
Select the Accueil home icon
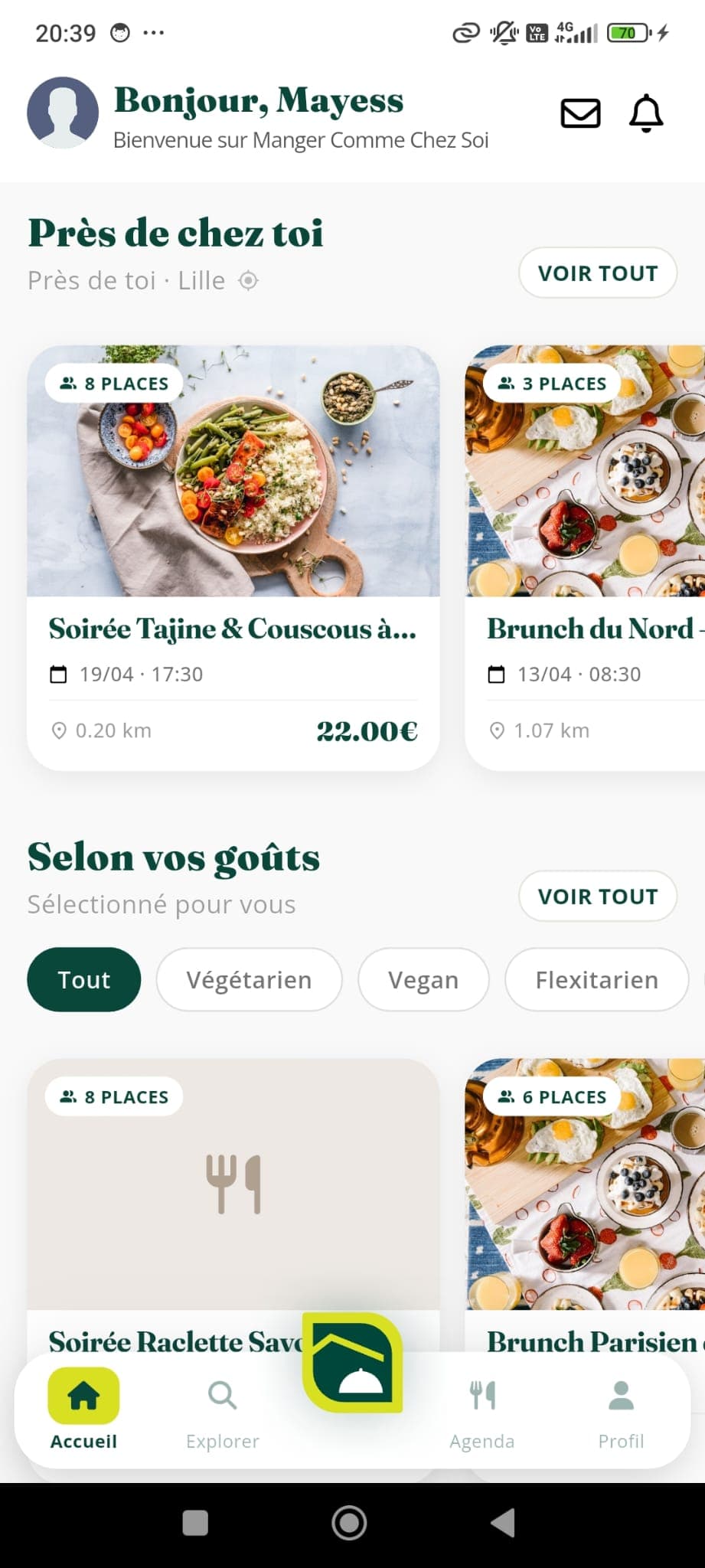click(x=83, y=1395)
